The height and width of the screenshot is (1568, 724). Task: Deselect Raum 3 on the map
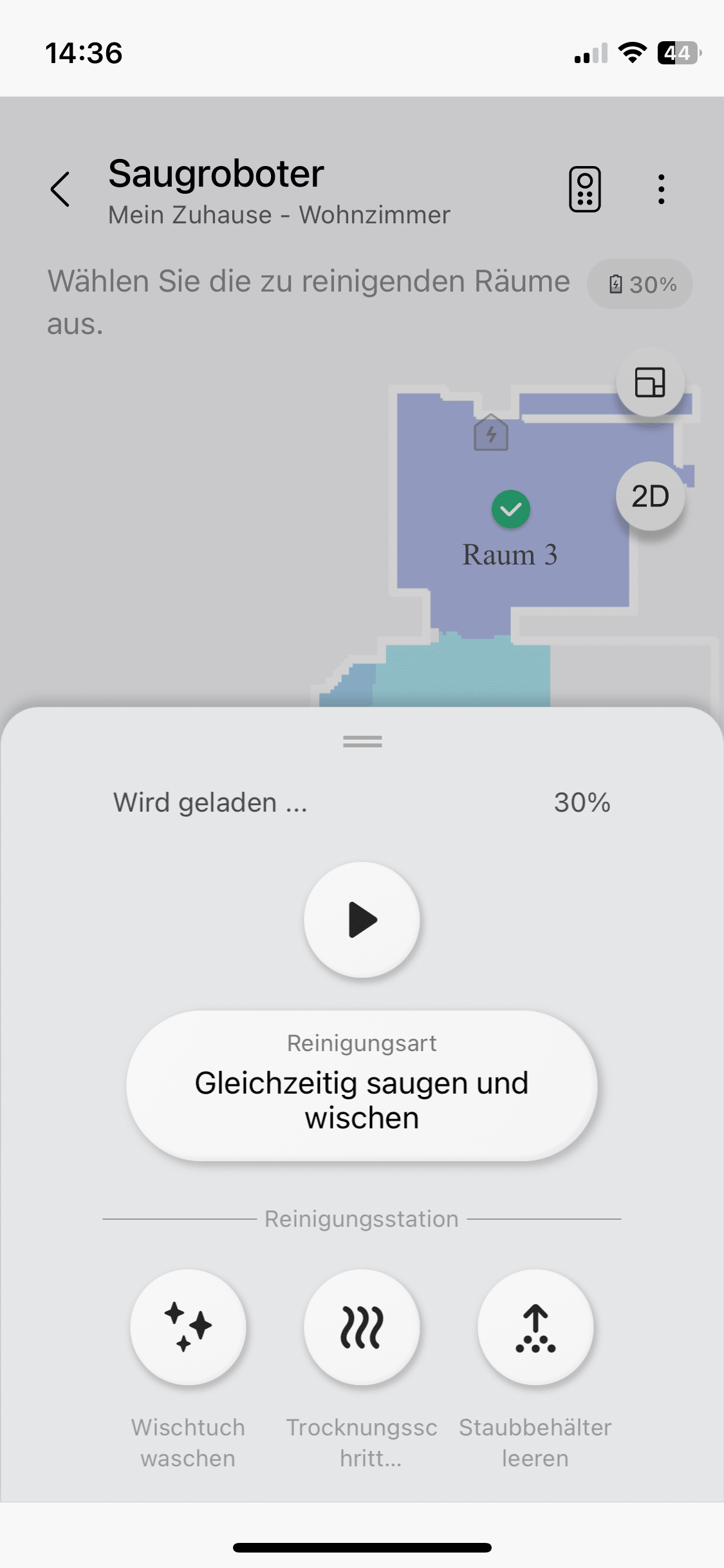pyautogui.click(x=510, y=510)
